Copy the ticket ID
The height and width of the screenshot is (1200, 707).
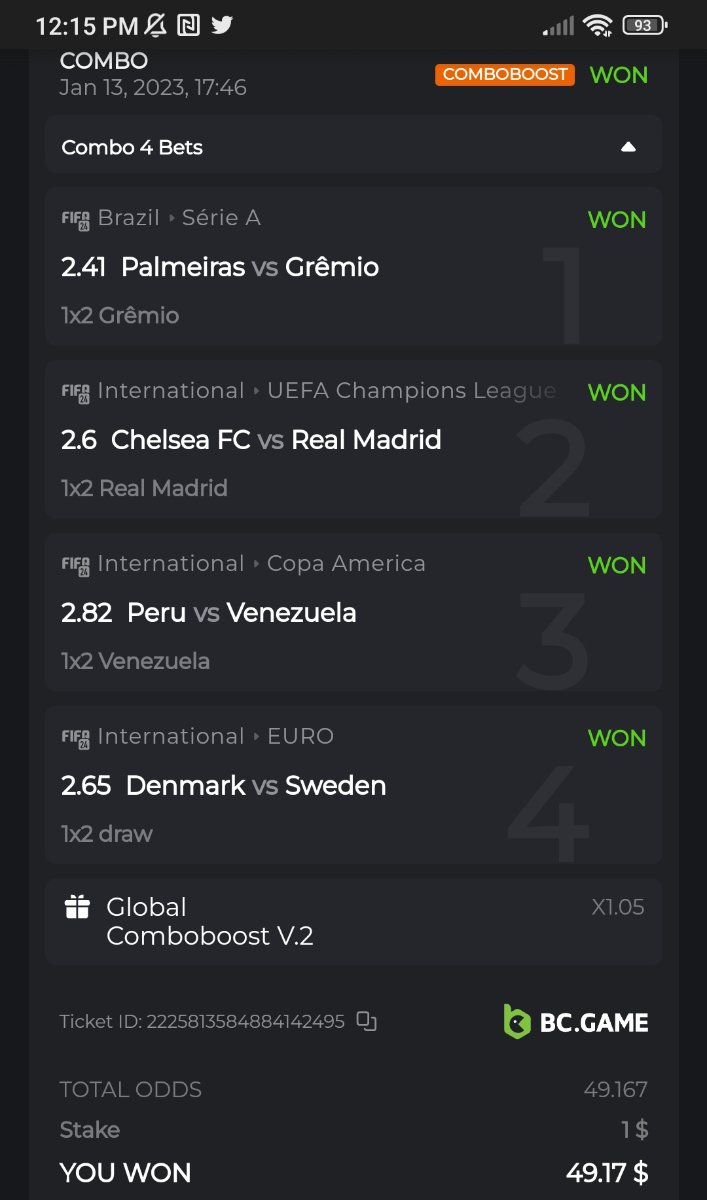click(367, 1021)
